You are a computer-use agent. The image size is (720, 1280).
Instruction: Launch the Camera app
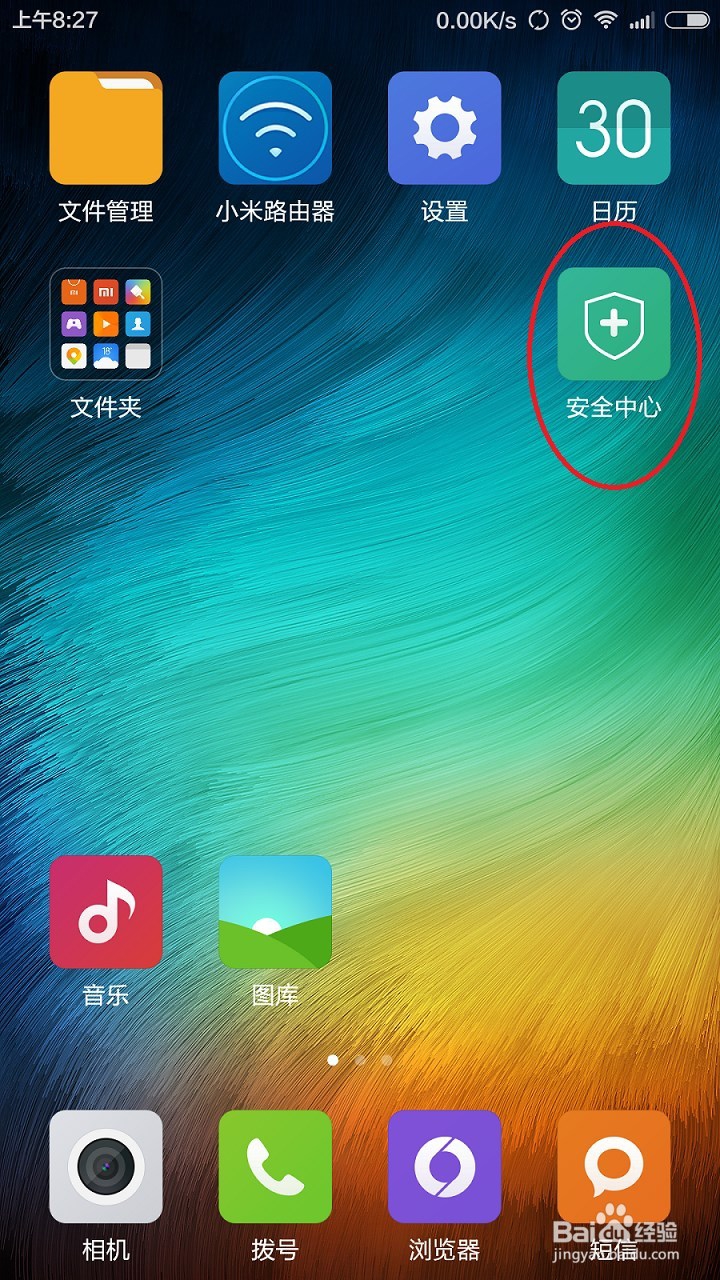106,1167
